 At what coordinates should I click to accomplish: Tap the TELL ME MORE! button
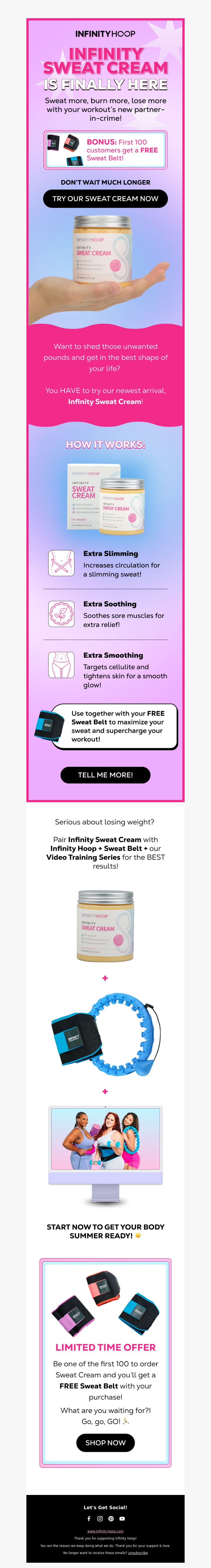[x=105, y=775]
